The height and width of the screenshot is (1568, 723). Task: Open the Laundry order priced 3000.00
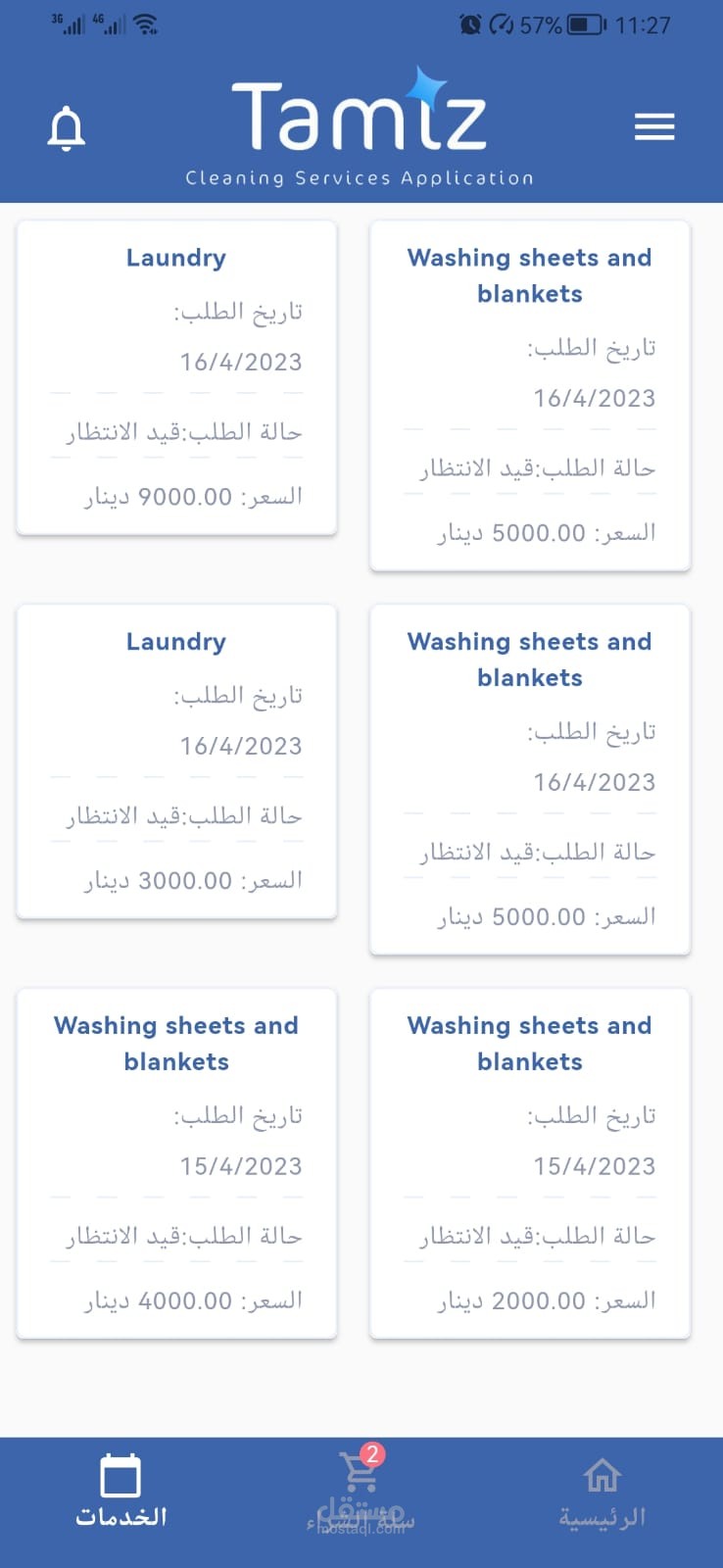click(x=176, y=762)
